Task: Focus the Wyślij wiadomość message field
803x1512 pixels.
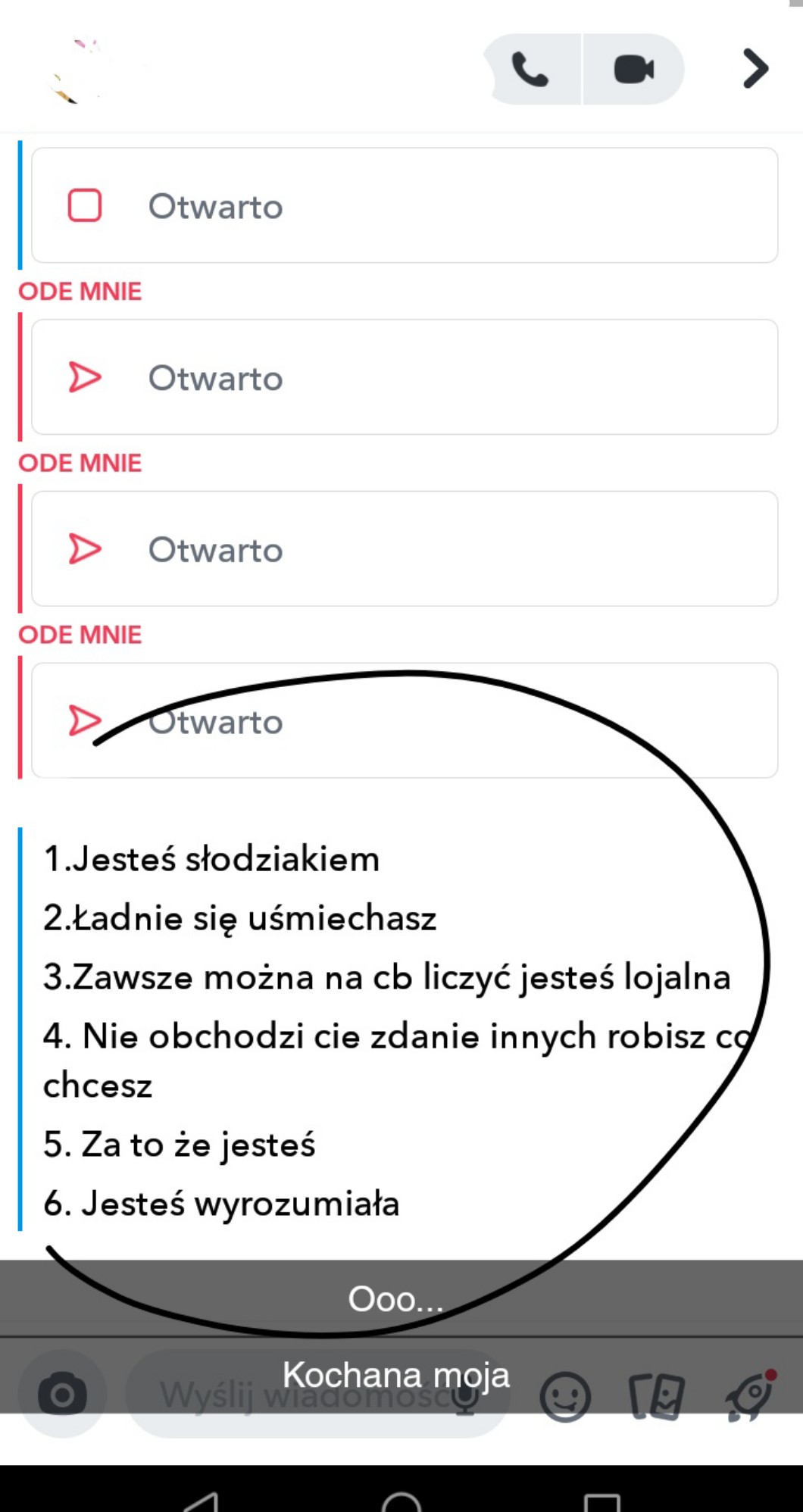Action: [x=303, y=1395]
